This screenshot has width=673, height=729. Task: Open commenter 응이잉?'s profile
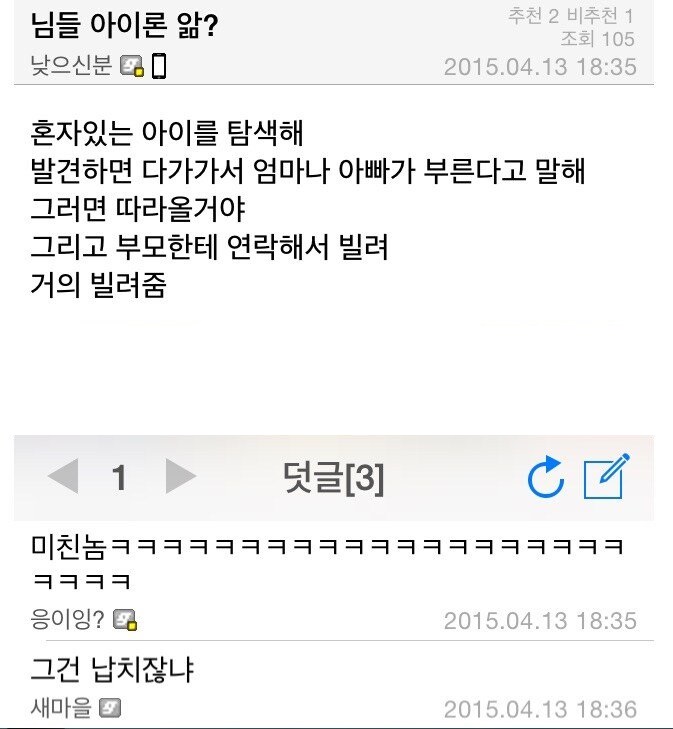pos(69,620)
